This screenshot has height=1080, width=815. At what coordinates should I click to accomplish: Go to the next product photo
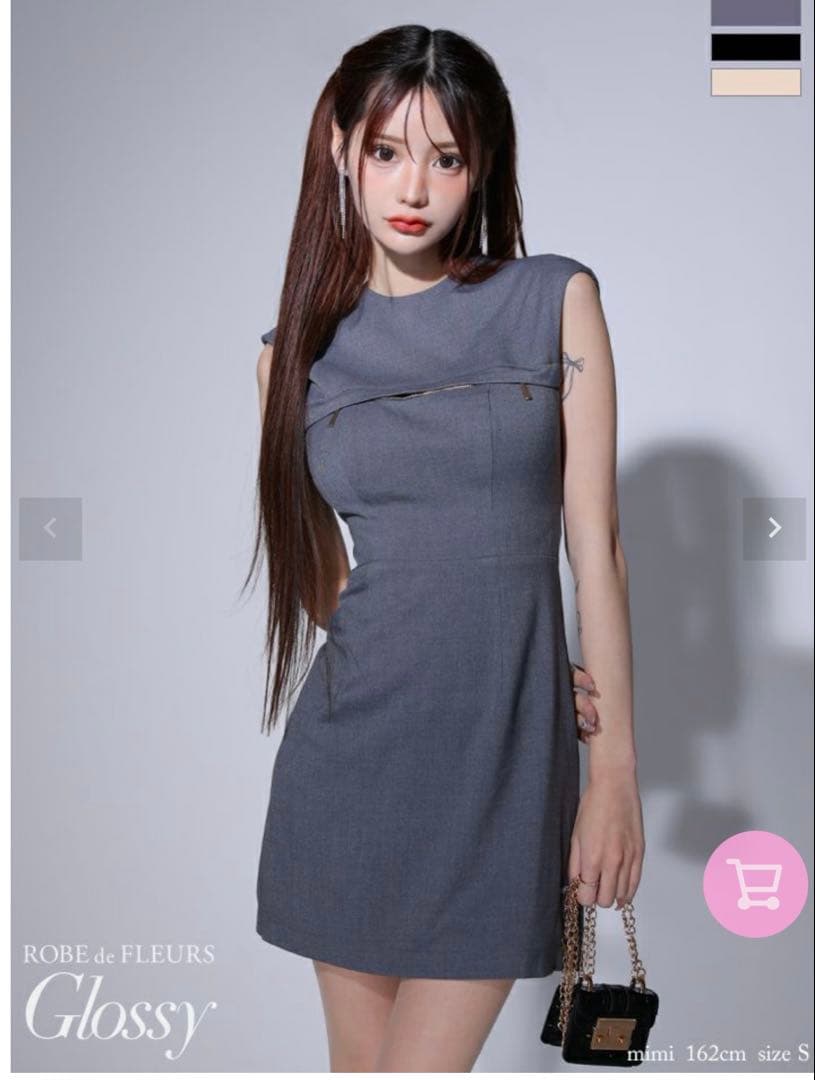[x=774, y=529]
